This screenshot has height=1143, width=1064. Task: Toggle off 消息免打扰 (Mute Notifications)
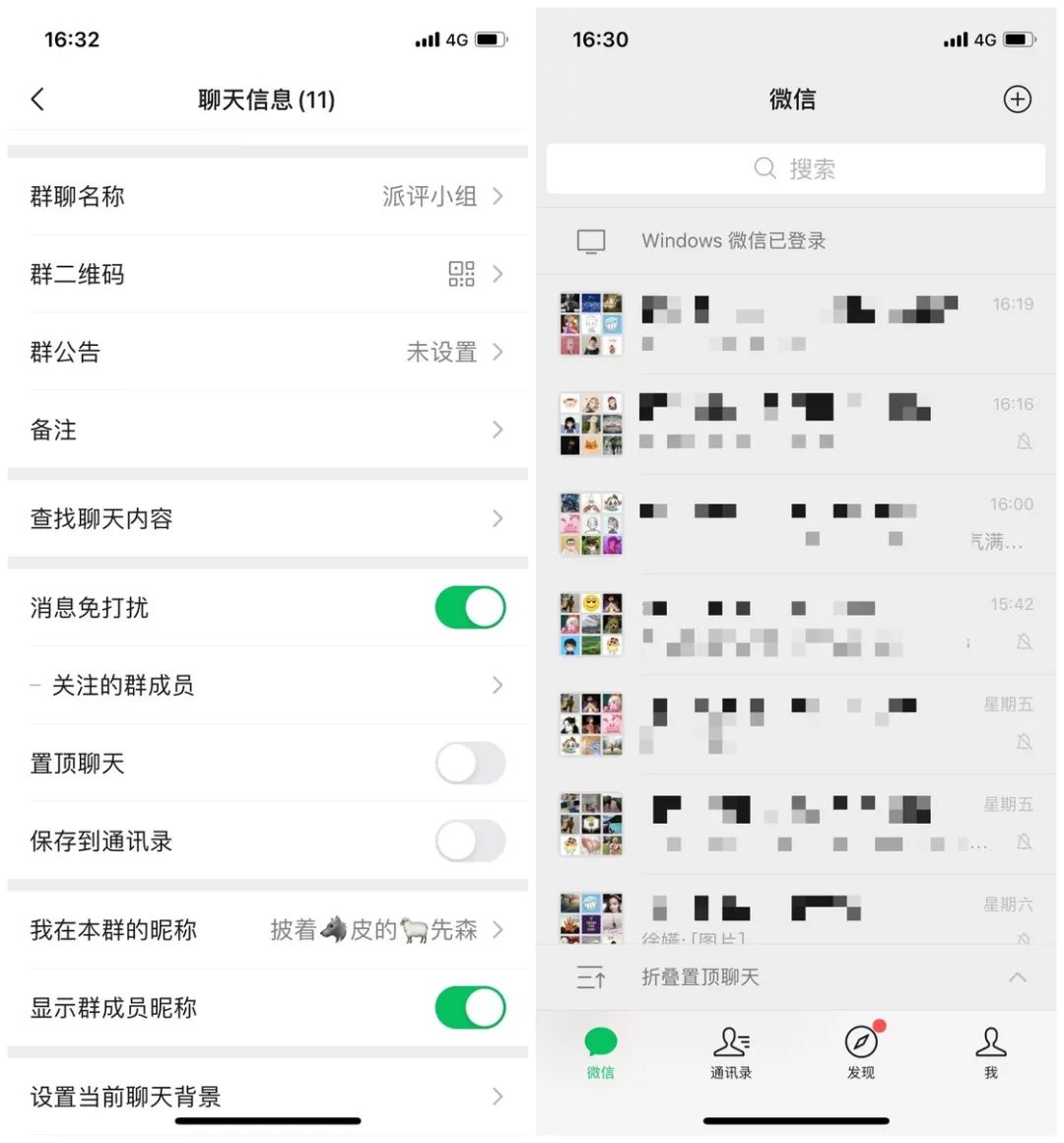pos(470,607)
